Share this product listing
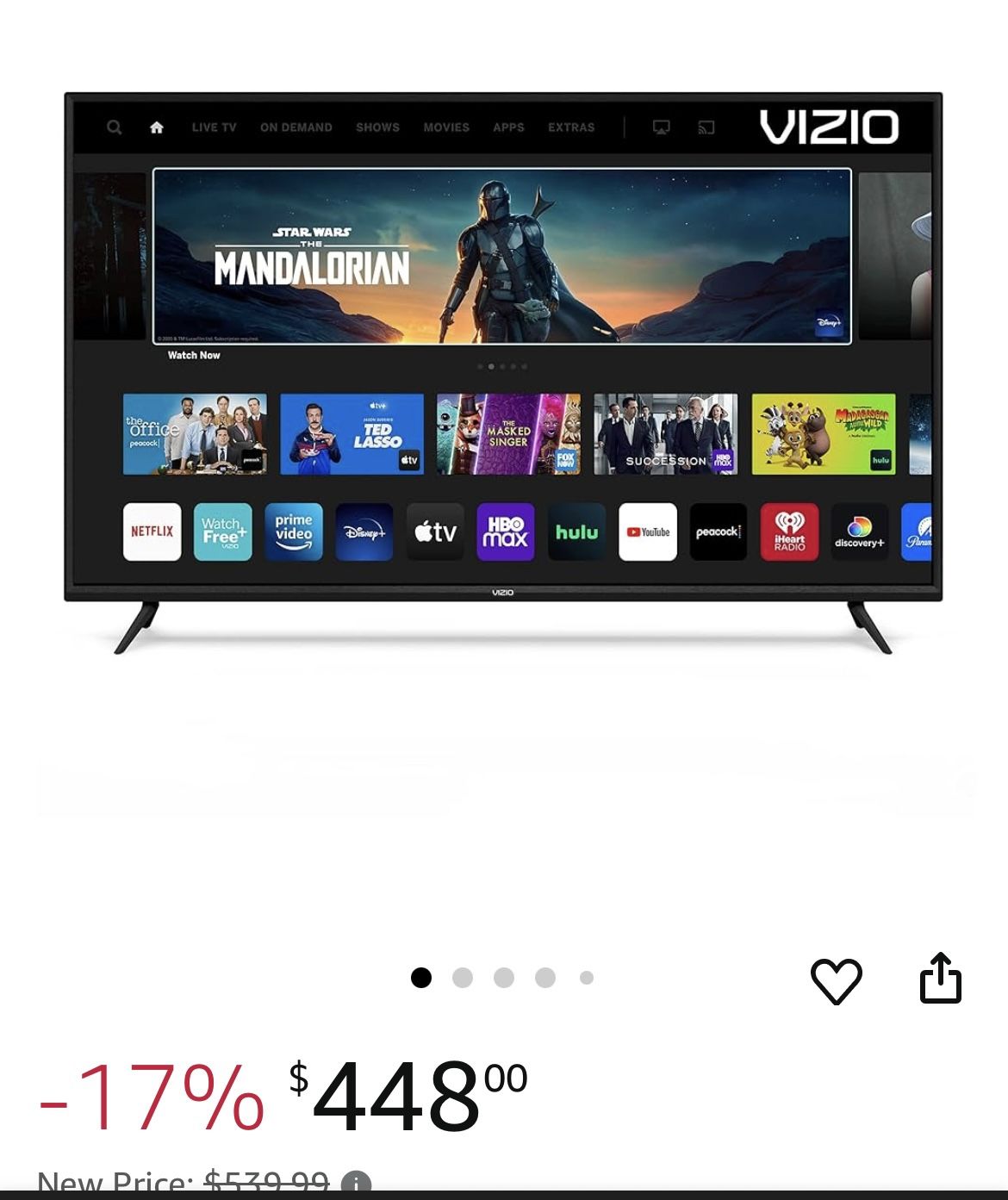 [940, 978]
